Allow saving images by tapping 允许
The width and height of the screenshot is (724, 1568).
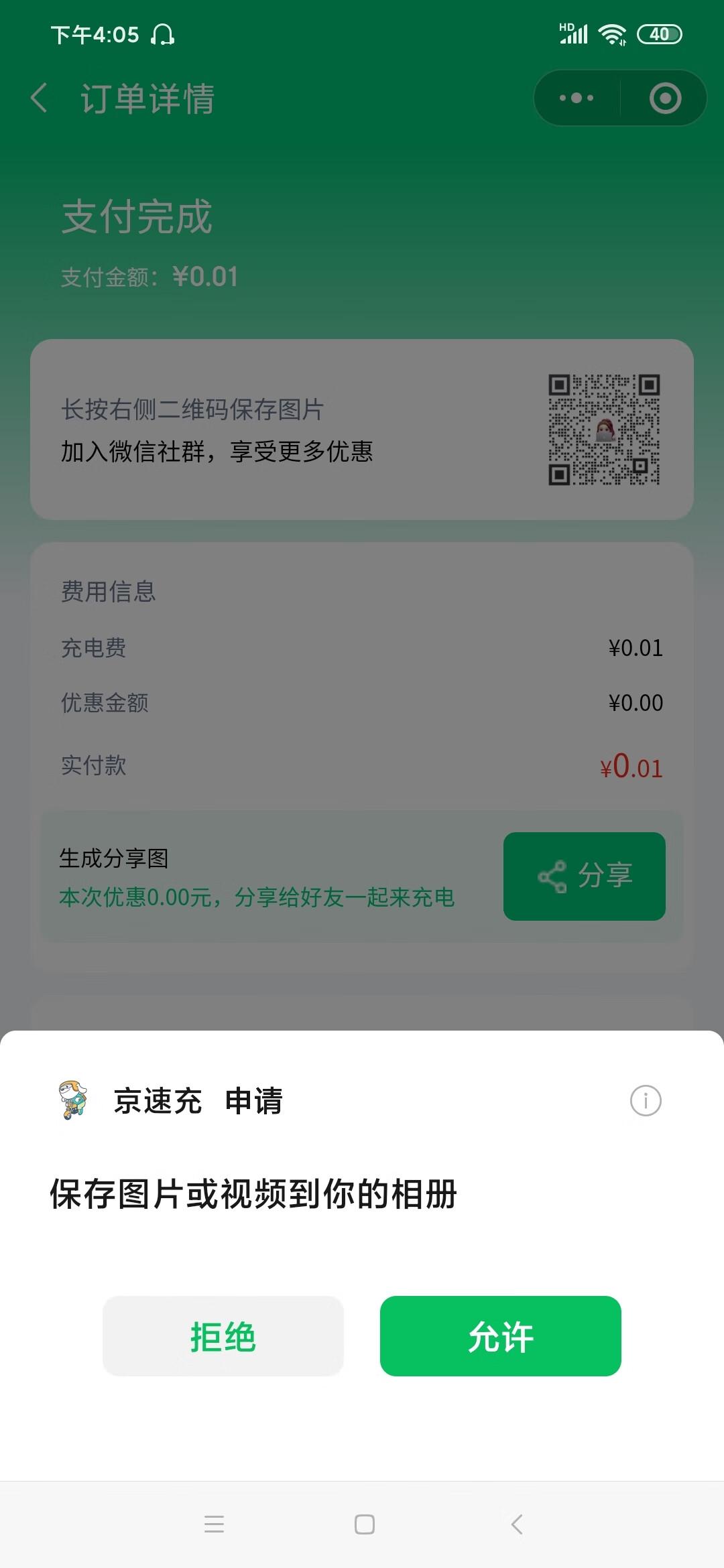point(501,1335)
